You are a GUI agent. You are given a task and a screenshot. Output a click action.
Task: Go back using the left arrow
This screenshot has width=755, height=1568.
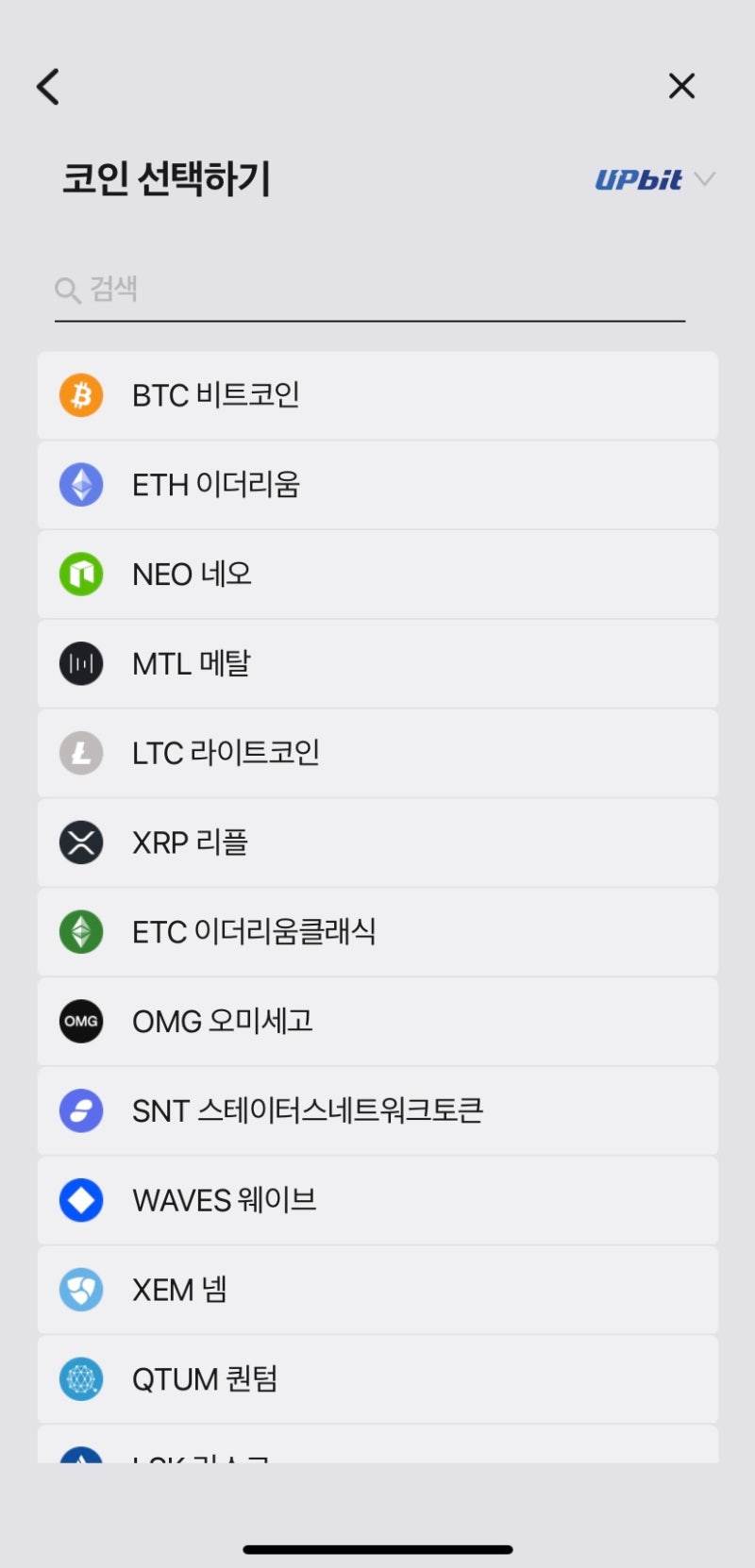(x=46, y=86)
